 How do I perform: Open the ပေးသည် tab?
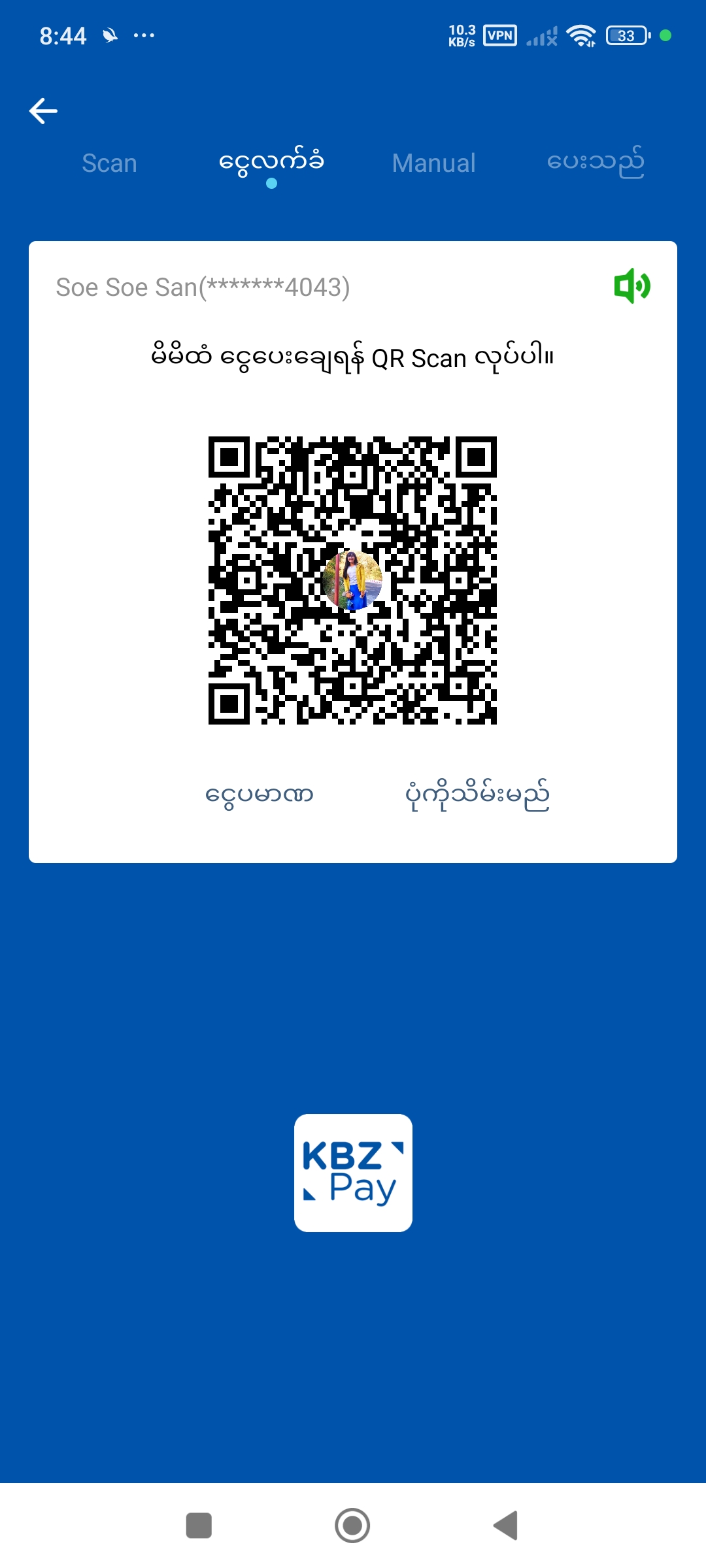click(595, 163)
